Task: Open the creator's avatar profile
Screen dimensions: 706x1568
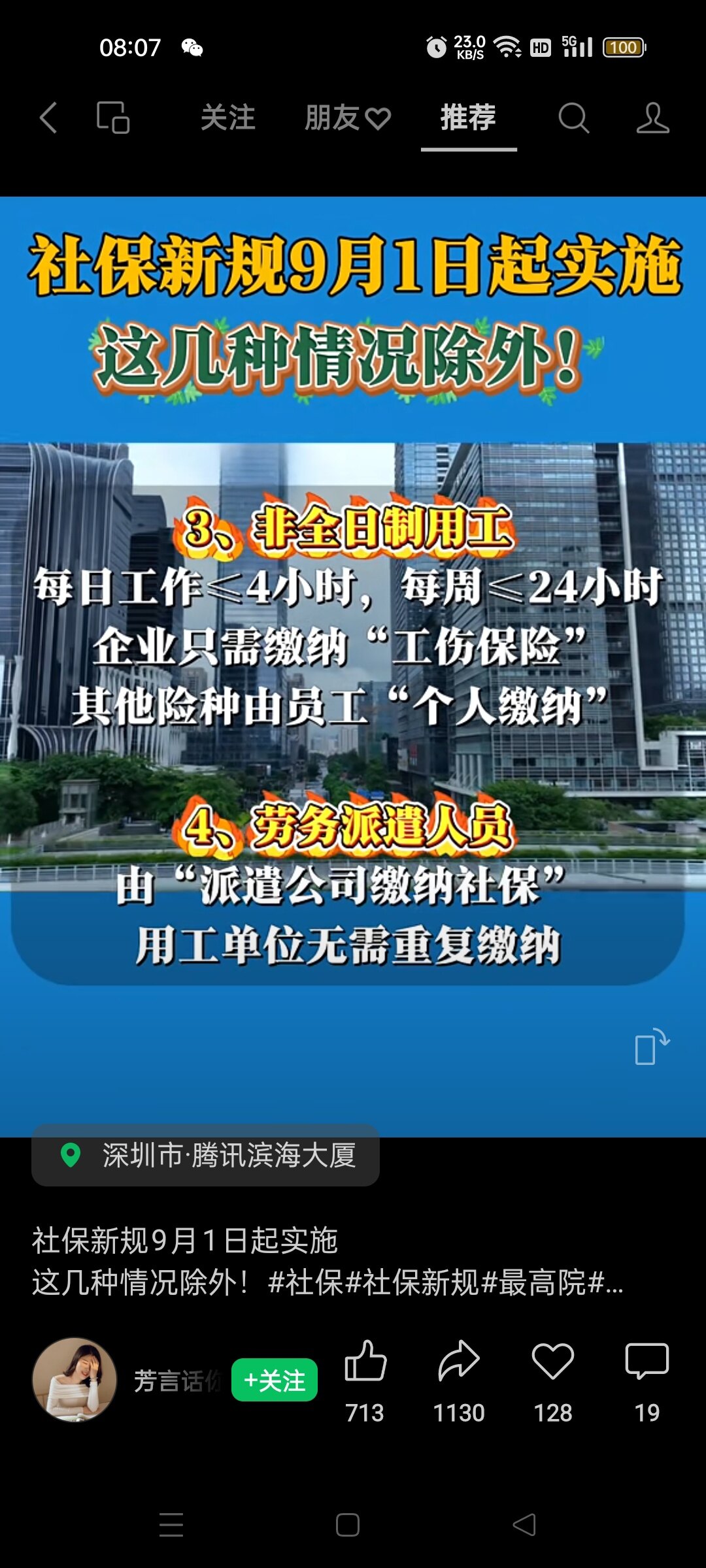Action: click(x=75, y=1379)
